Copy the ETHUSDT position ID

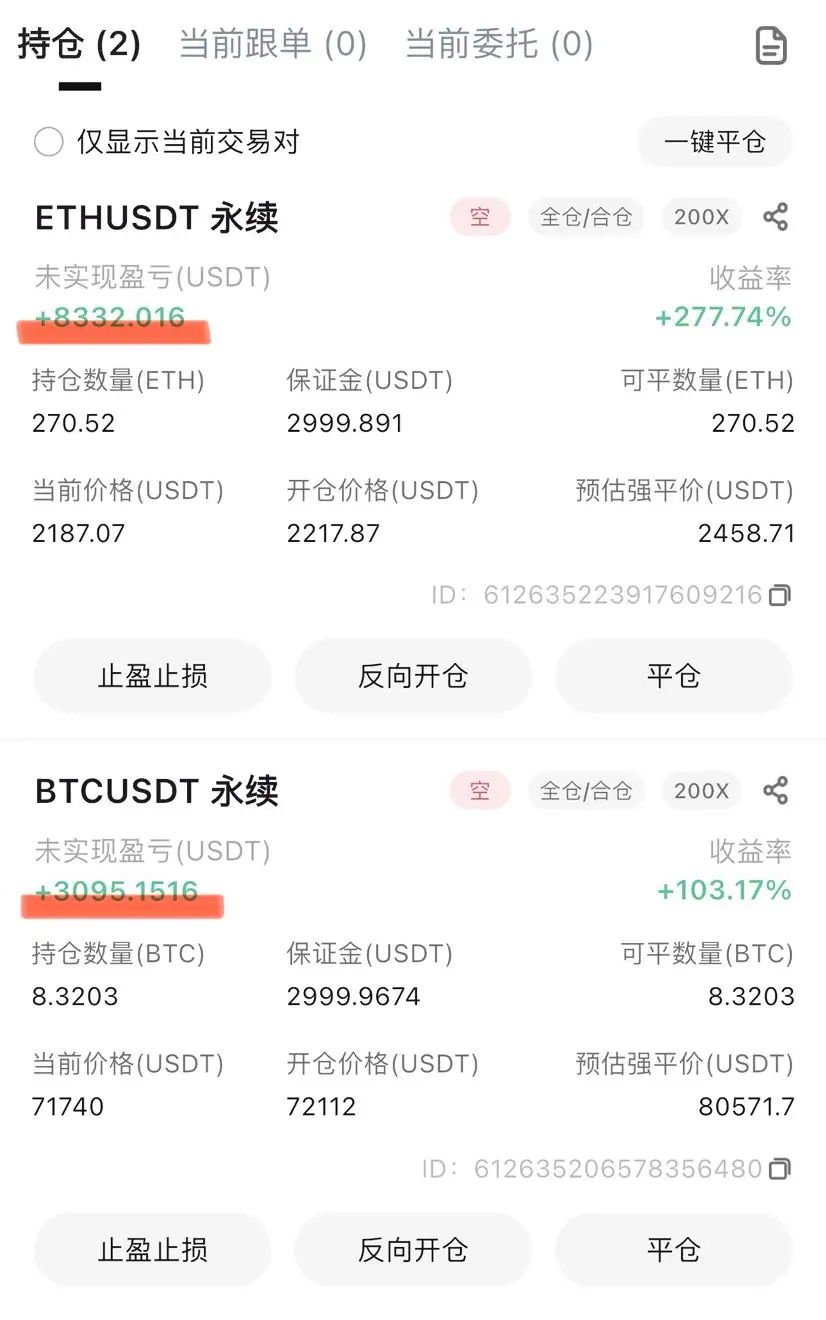coord(779,596)
